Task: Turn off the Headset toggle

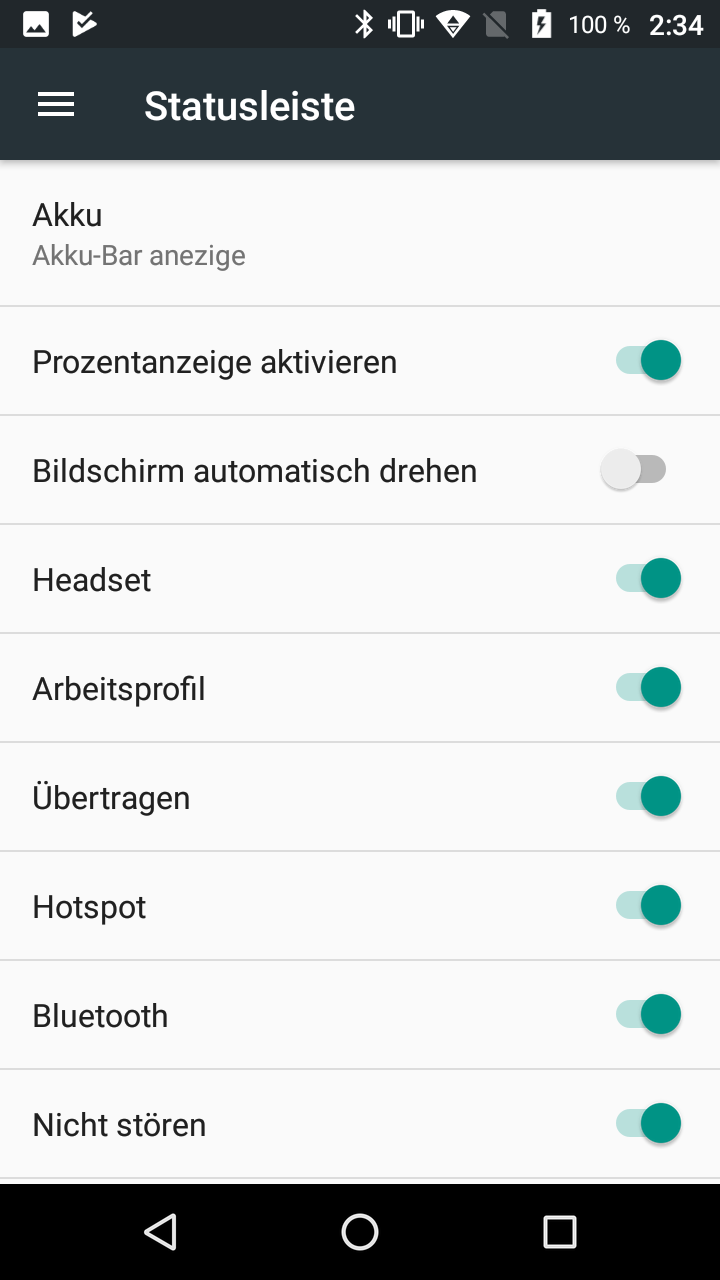Action: (648, 579)
